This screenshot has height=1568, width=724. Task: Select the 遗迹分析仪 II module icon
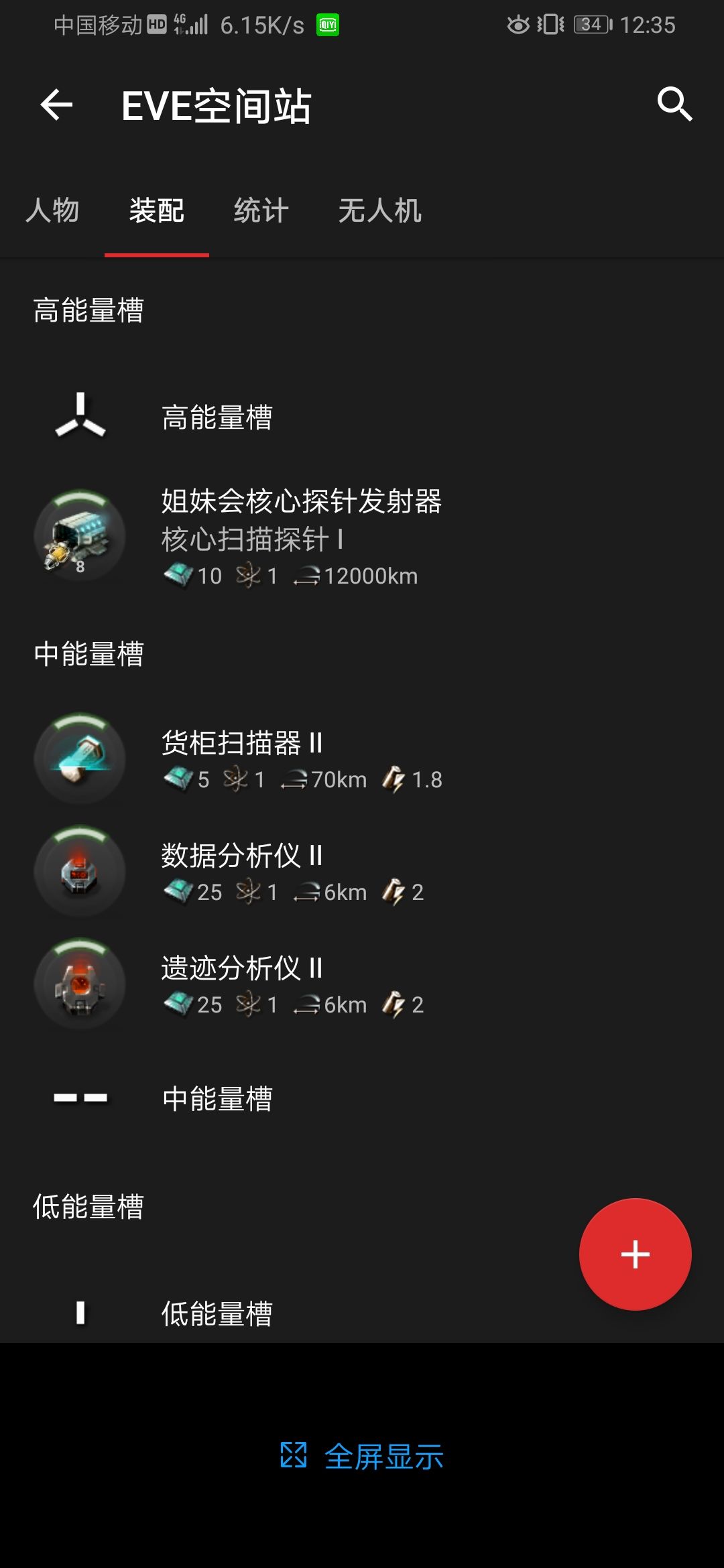79,983
